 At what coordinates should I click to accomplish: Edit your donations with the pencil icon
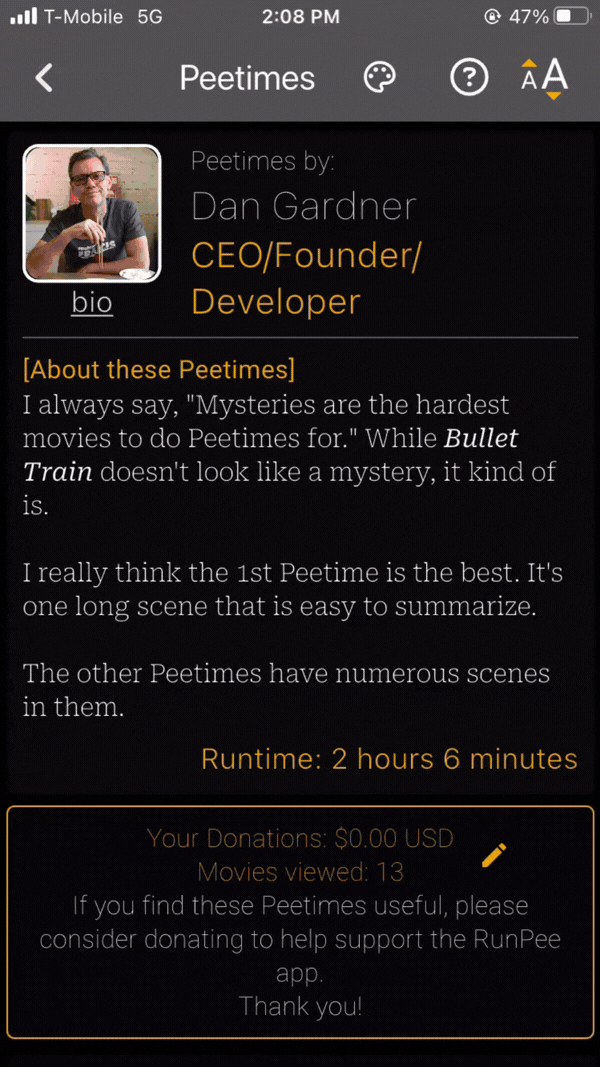[x=494, y=855]
